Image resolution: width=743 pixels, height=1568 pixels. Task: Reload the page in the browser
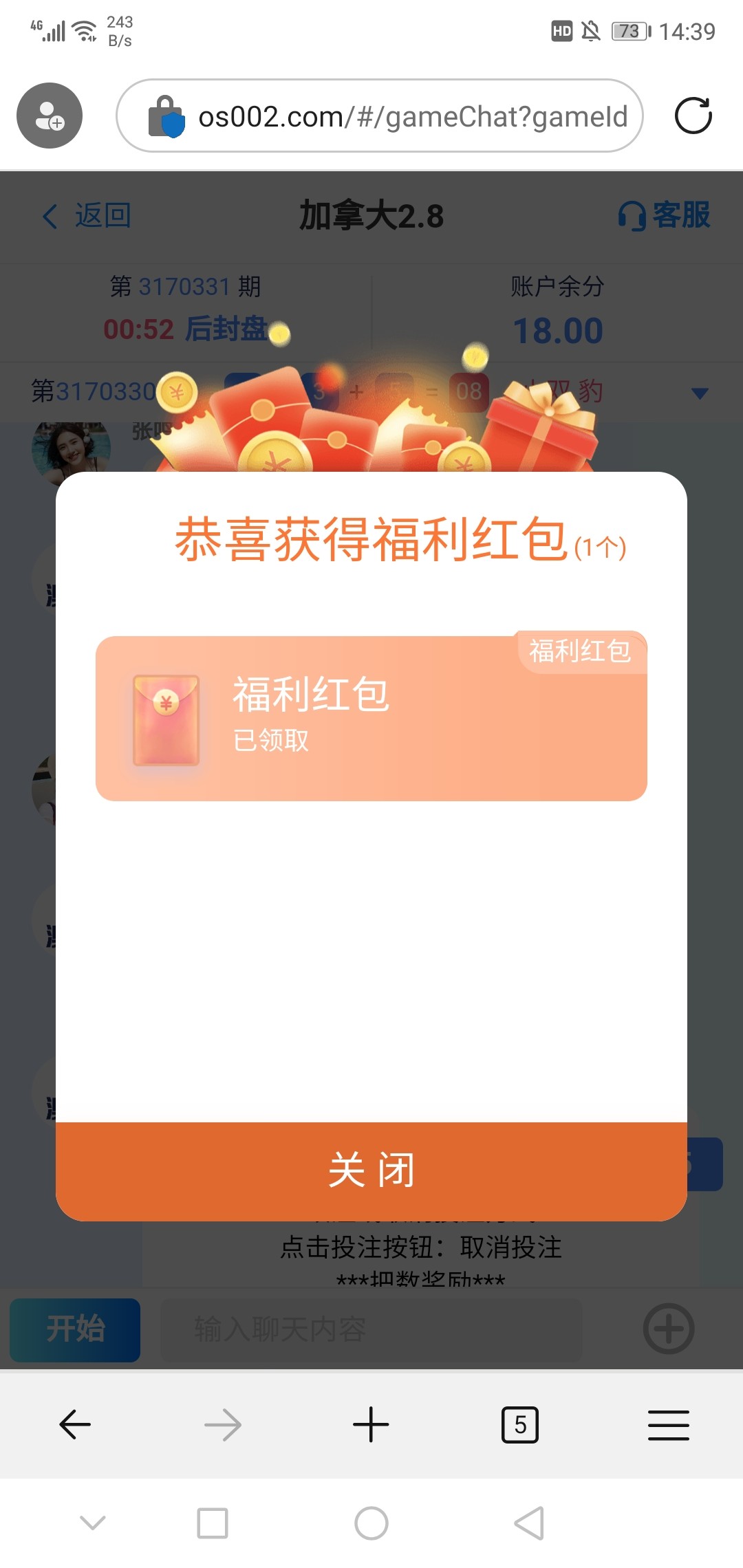693,116
